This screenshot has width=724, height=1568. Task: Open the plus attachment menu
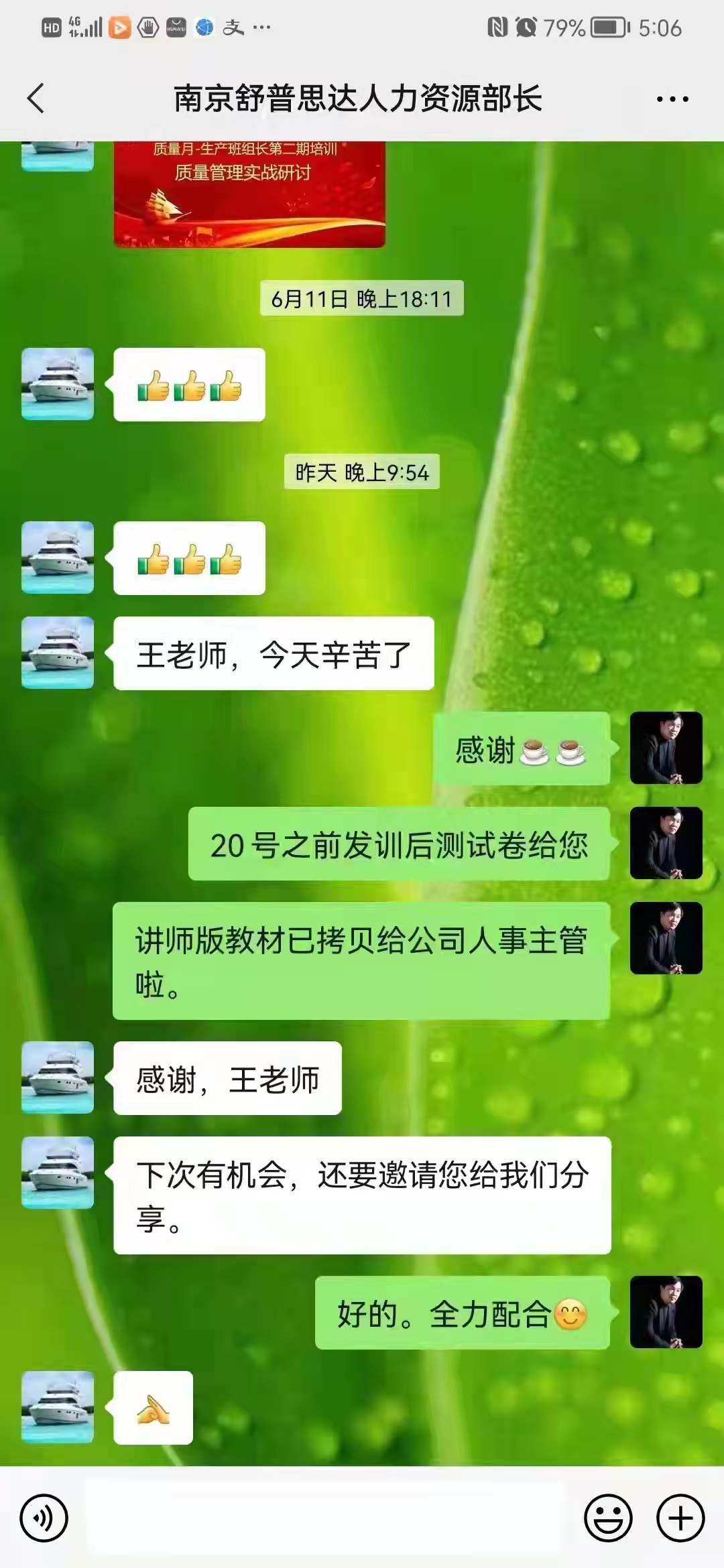coord(680,1518)
